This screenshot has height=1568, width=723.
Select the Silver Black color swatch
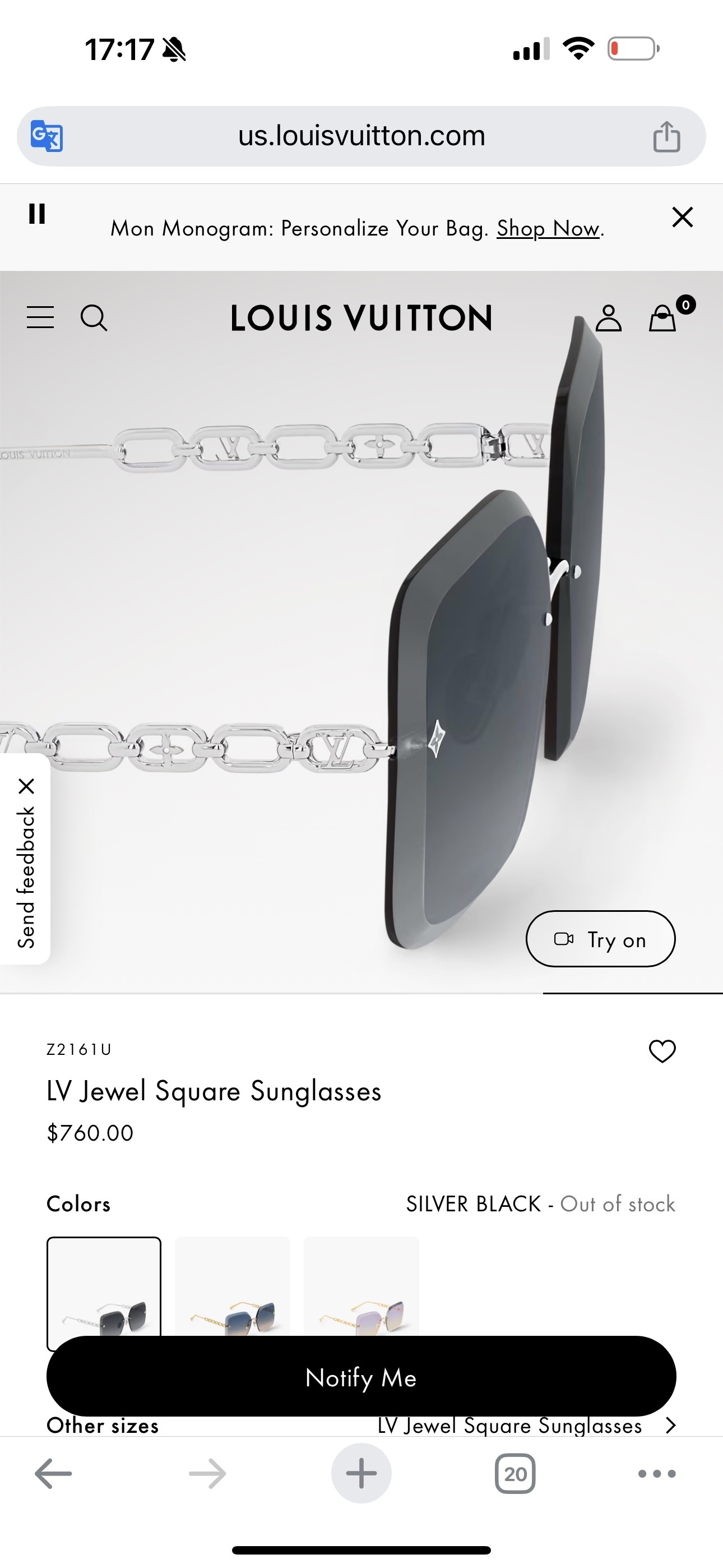(104, 1285)
